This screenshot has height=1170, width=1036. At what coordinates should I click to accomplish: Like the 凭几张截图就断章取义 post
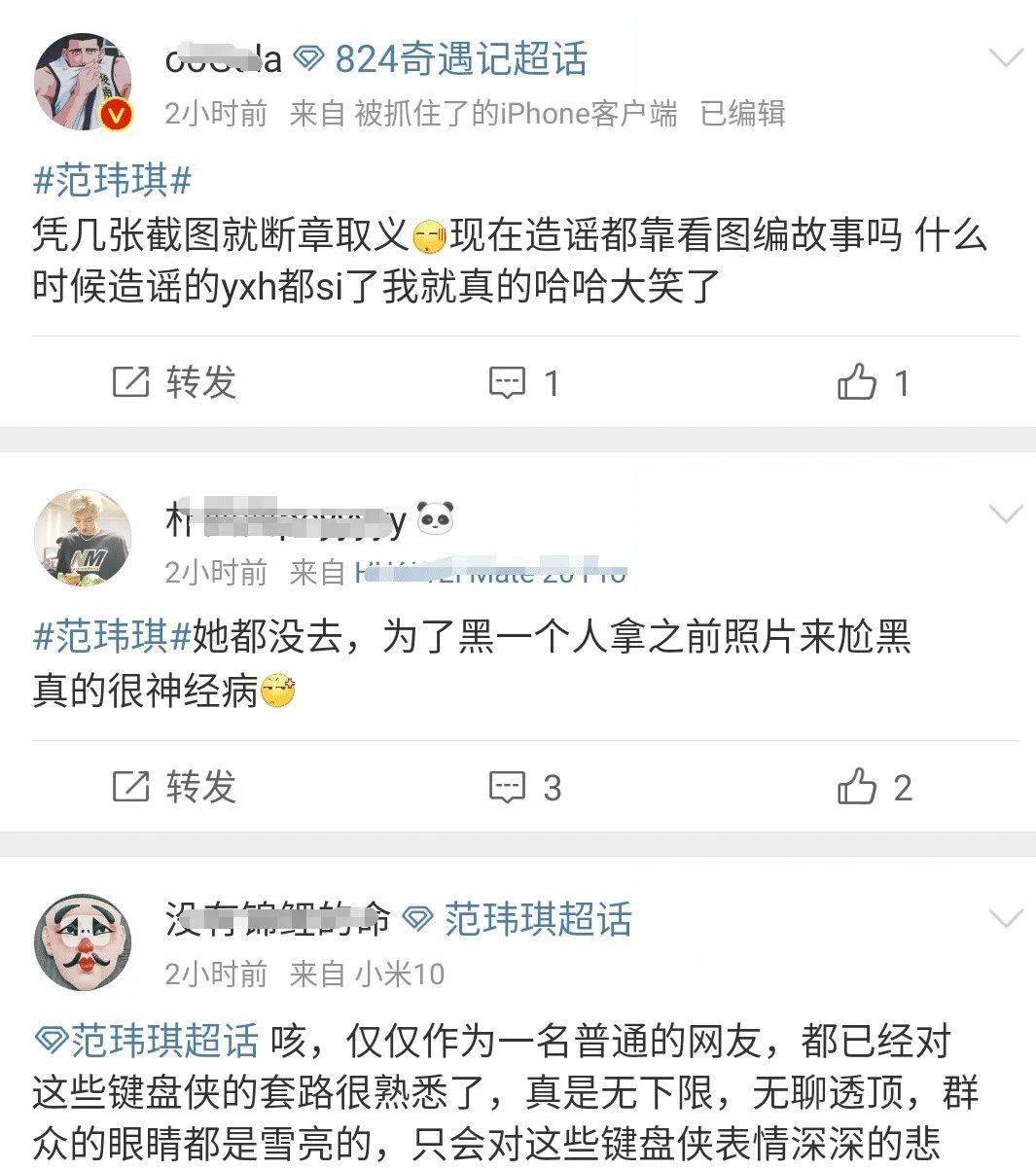click(x=873, y=382)
